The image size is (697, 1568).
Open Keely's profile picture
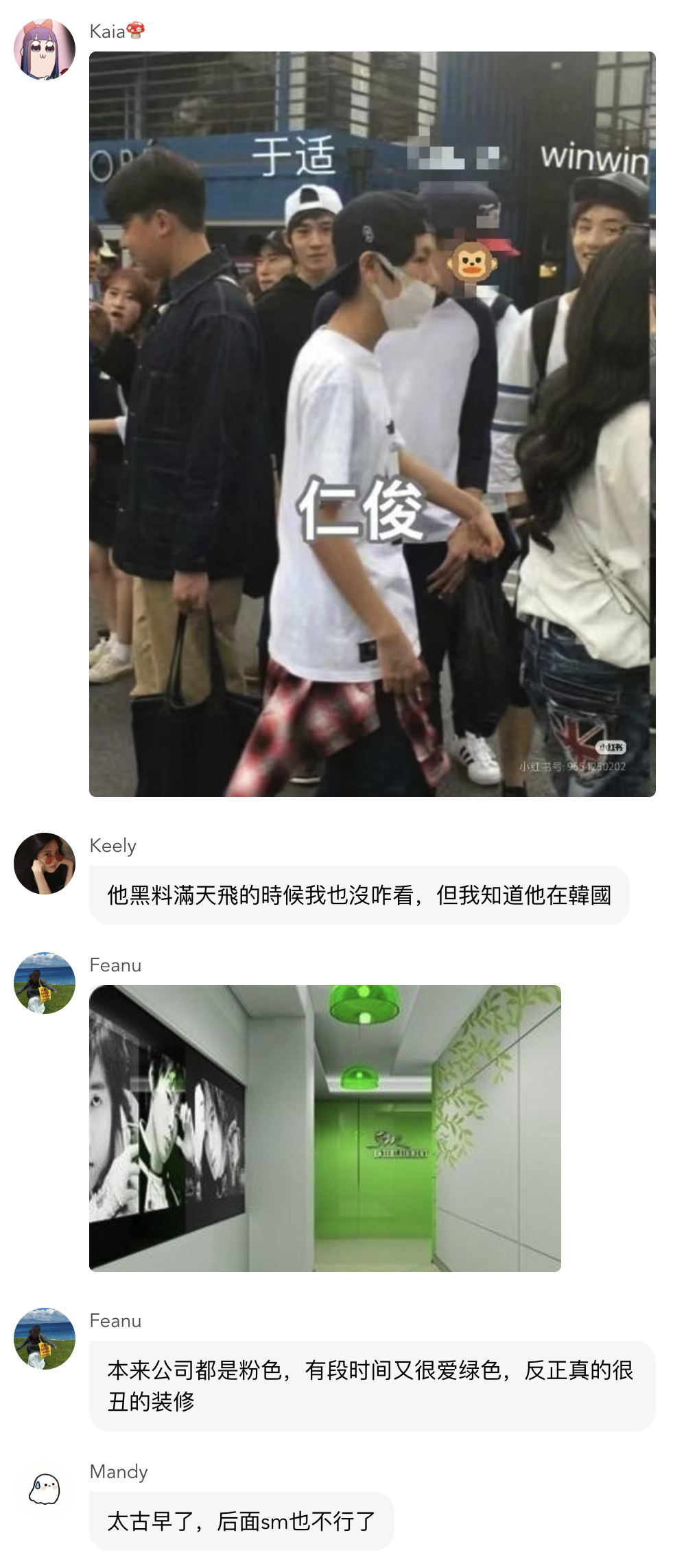click(45, 863)
